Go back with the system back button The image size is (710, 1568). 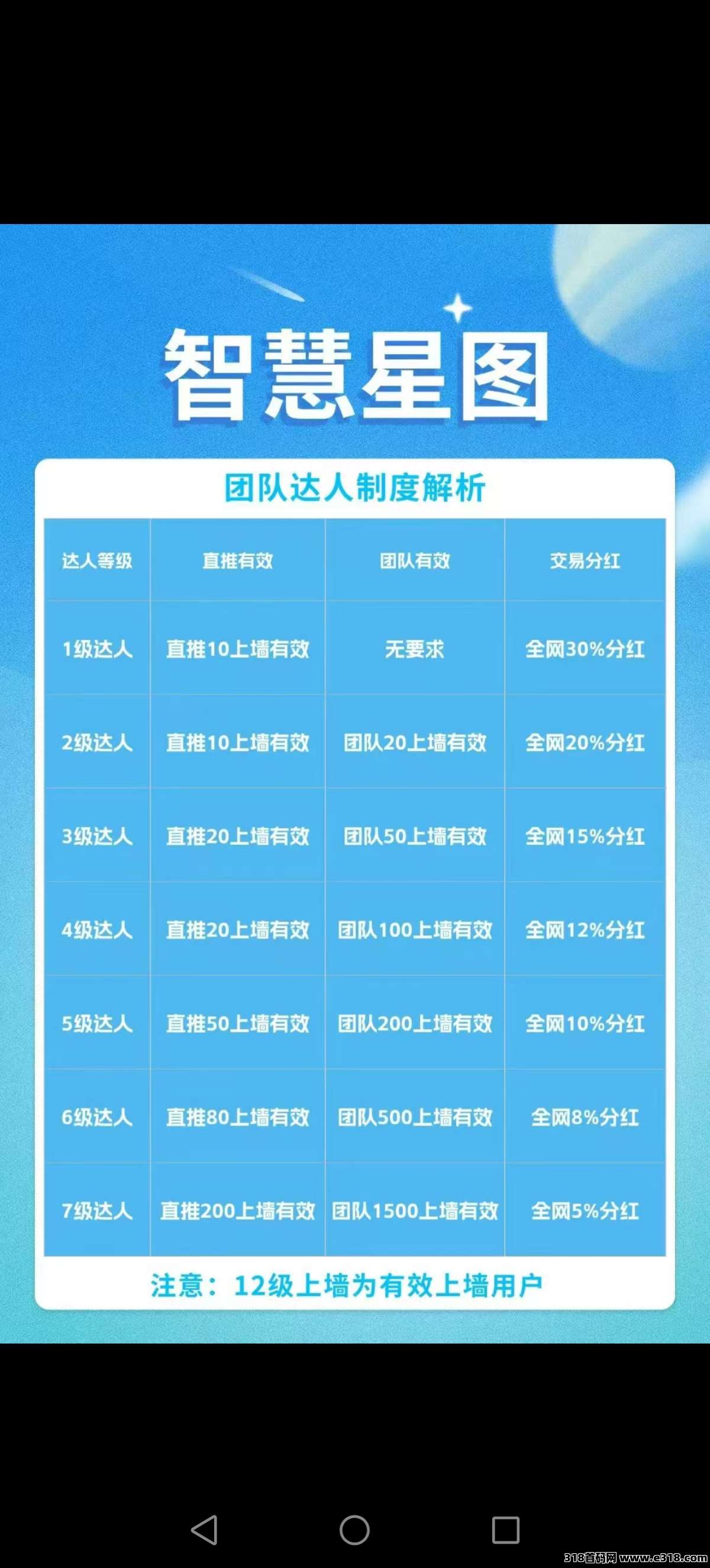coord(205,1530)
